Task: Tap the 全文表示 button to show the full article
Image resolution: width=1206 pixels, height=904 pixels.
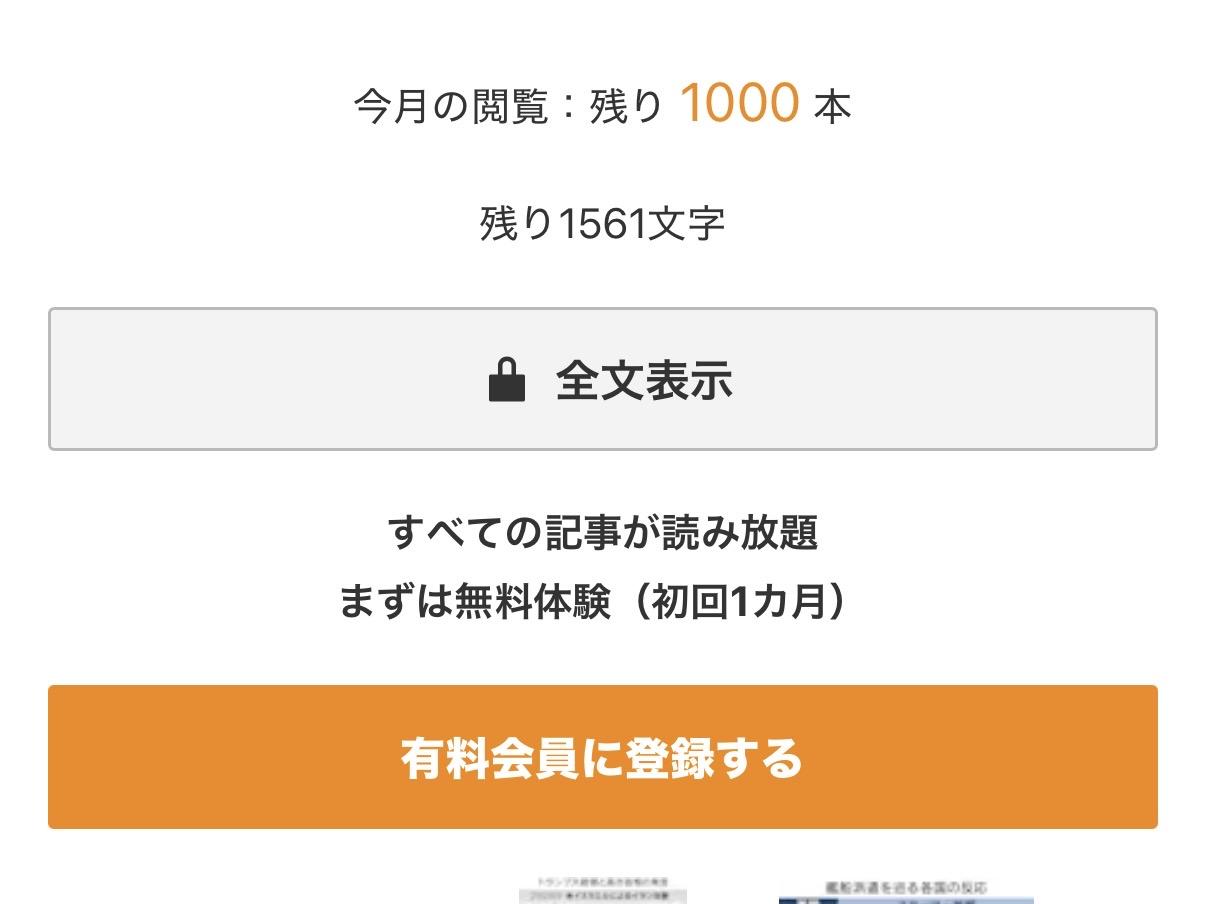Action: tap(602, 379)
